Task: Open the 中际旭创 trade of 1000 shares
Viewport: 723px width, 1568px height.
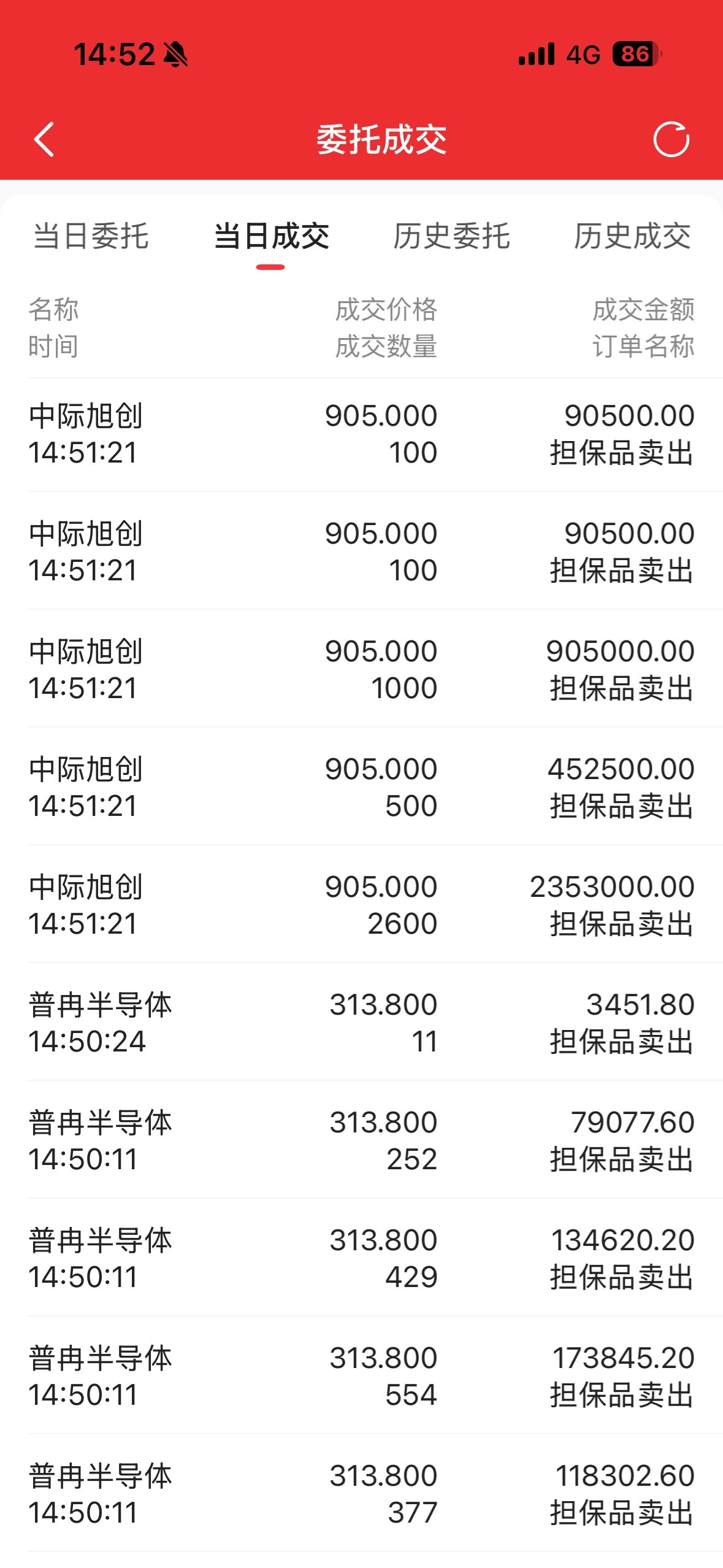Action: pyautogui.click(x=362, y=669)
